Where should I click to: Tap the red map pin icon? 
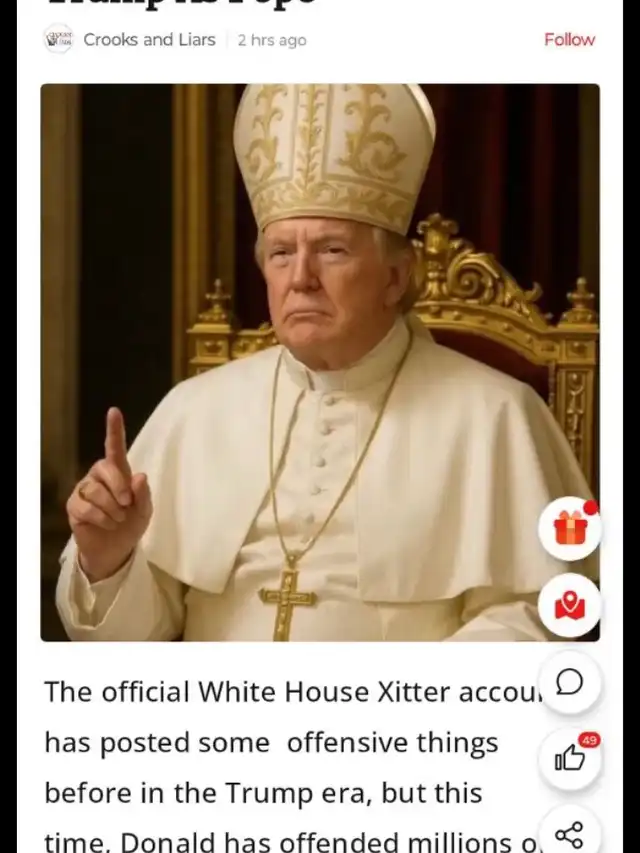point(570,605)
